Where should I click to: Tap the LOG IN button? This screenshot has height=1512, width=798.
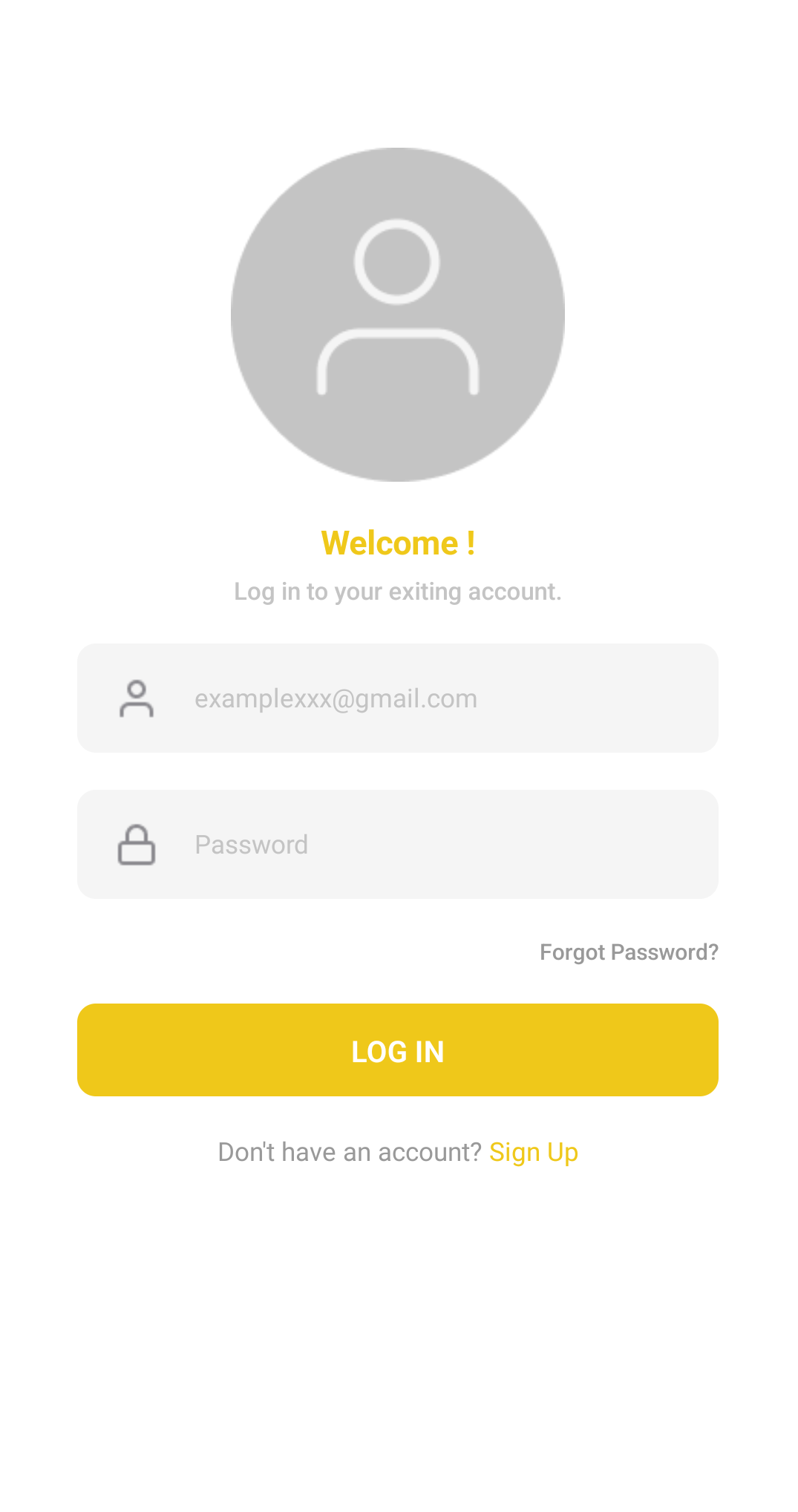[x=397, y=1050]
